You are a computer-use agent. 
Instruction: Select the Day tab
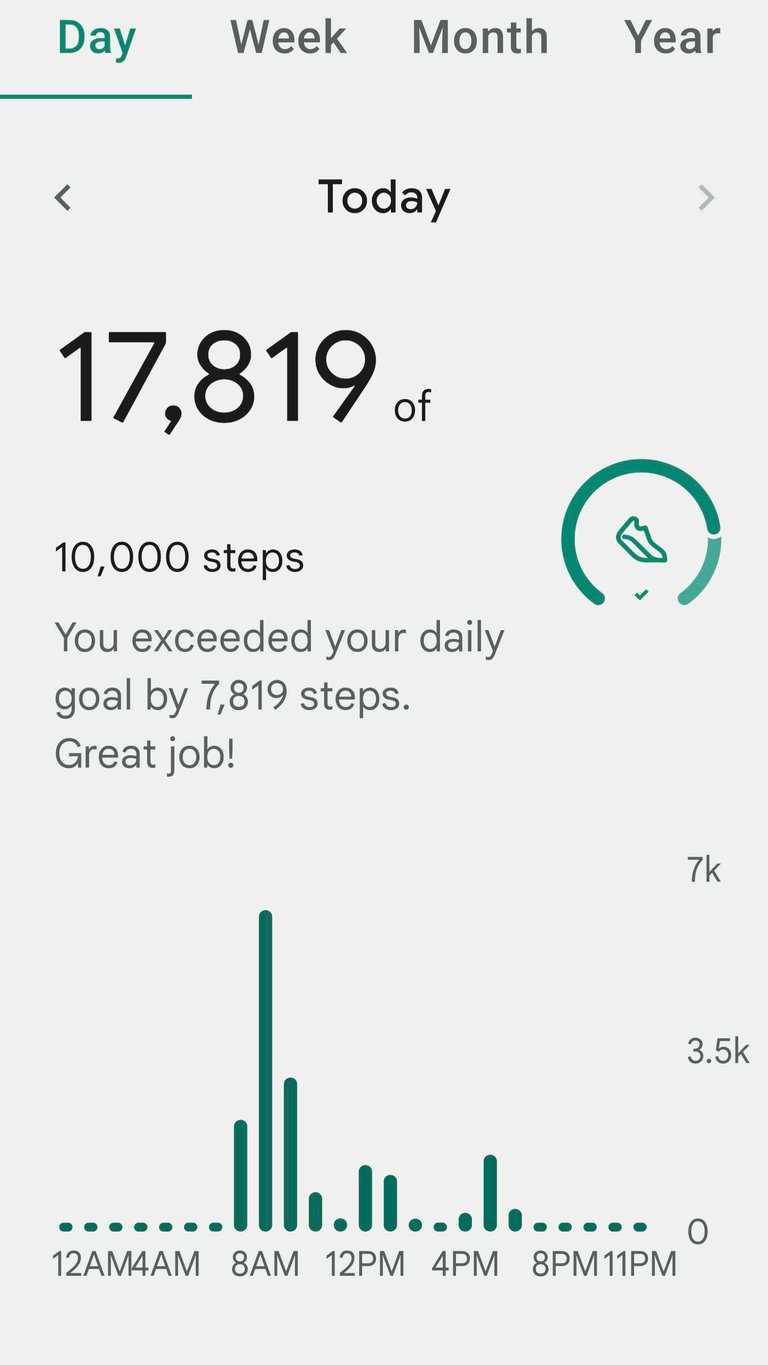(x=96, y=39)
